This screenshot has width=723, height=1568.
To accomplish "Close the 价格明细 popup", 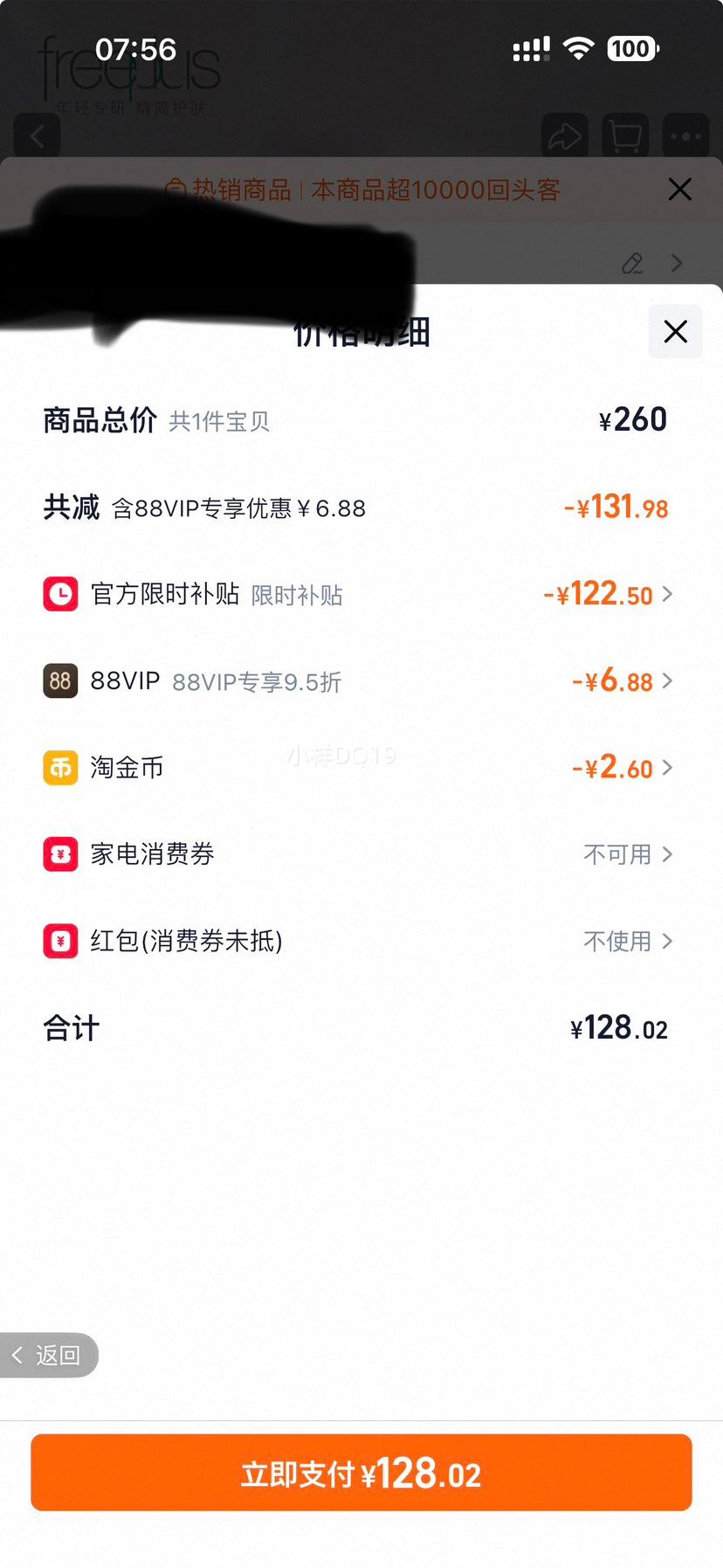I will pyautogui.click(x=674, y=332).
